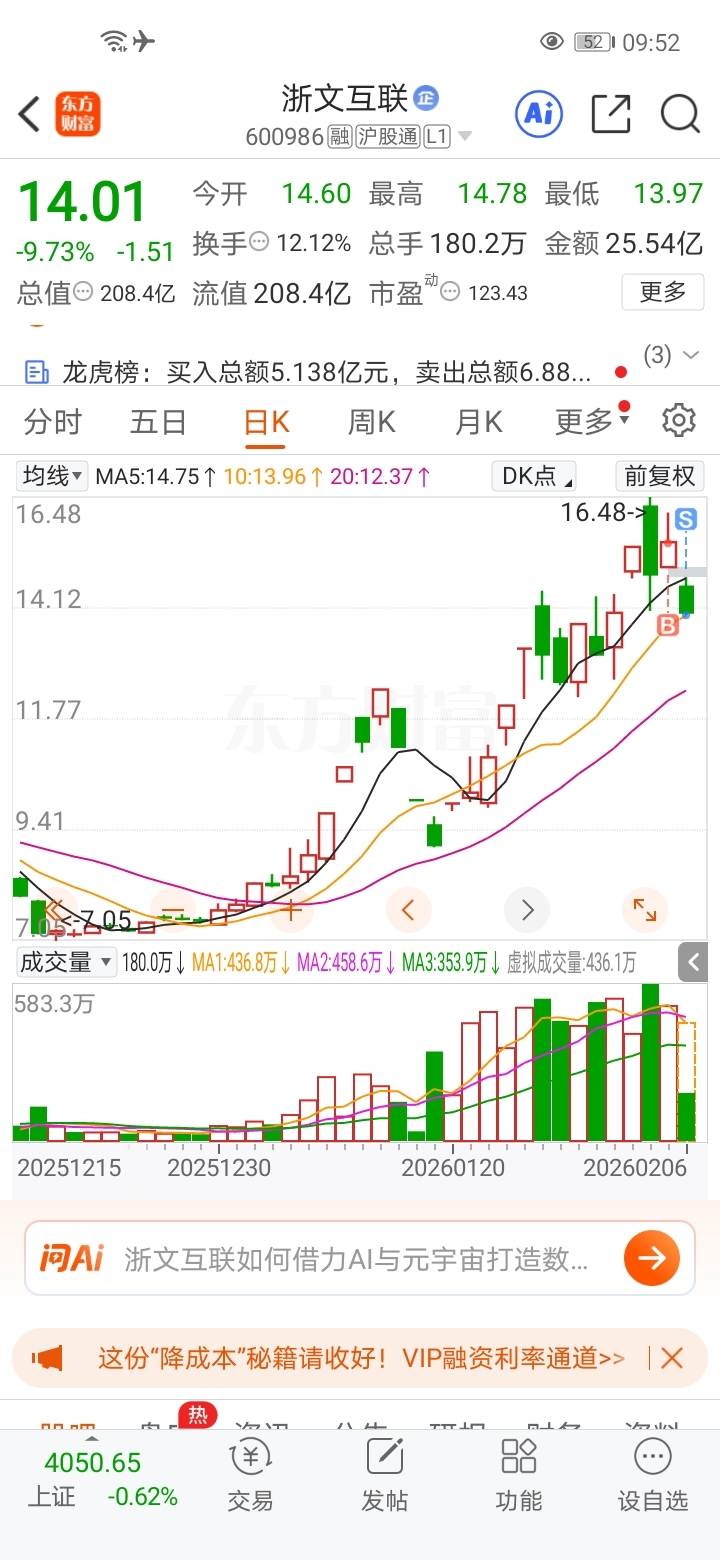Screen dimensions: 720x1560
Task: Switch to 分时 chart tab
Action: [53, 422]
